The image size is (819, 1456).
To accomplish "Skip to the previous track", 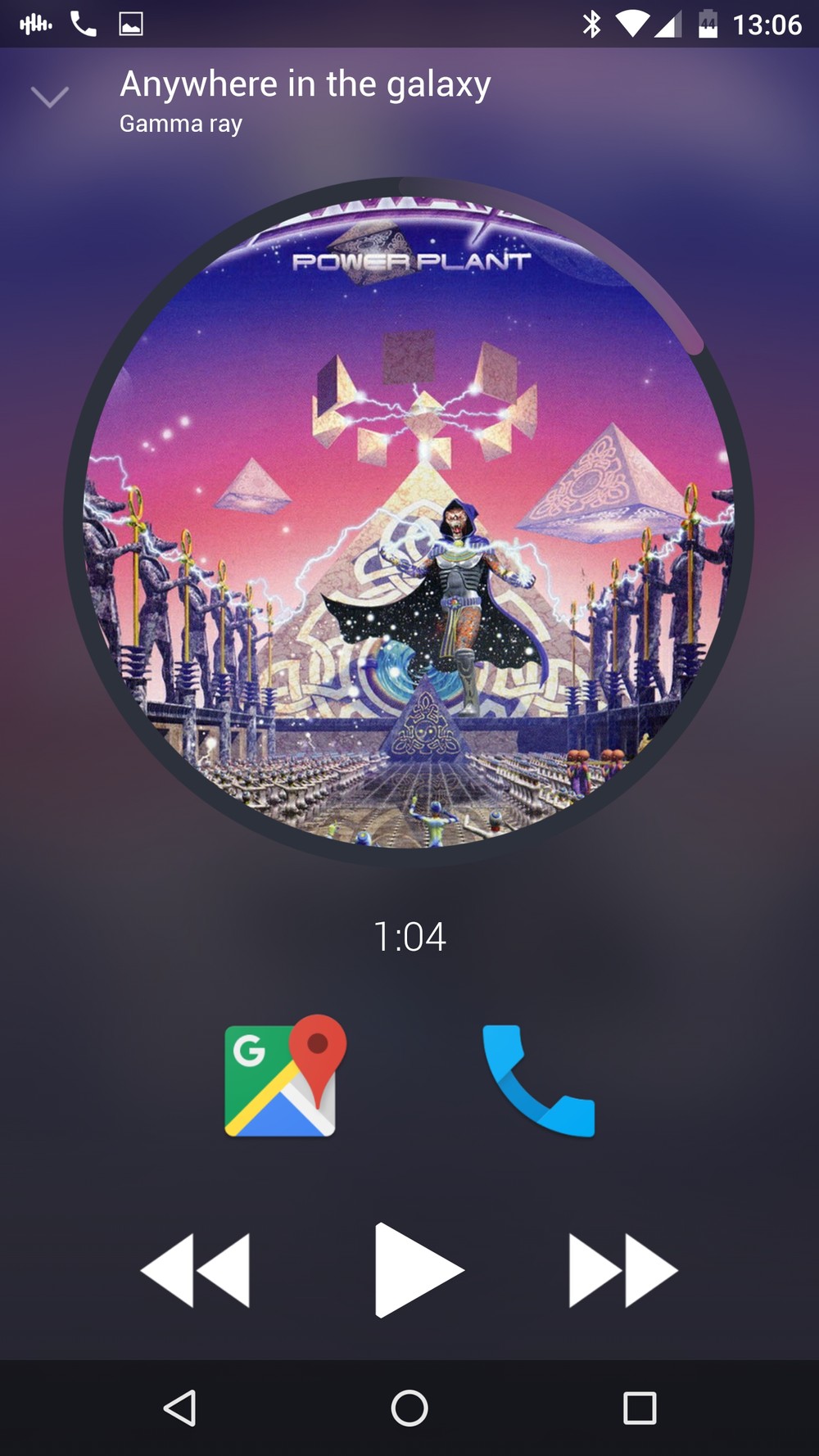I will 196,1270.
